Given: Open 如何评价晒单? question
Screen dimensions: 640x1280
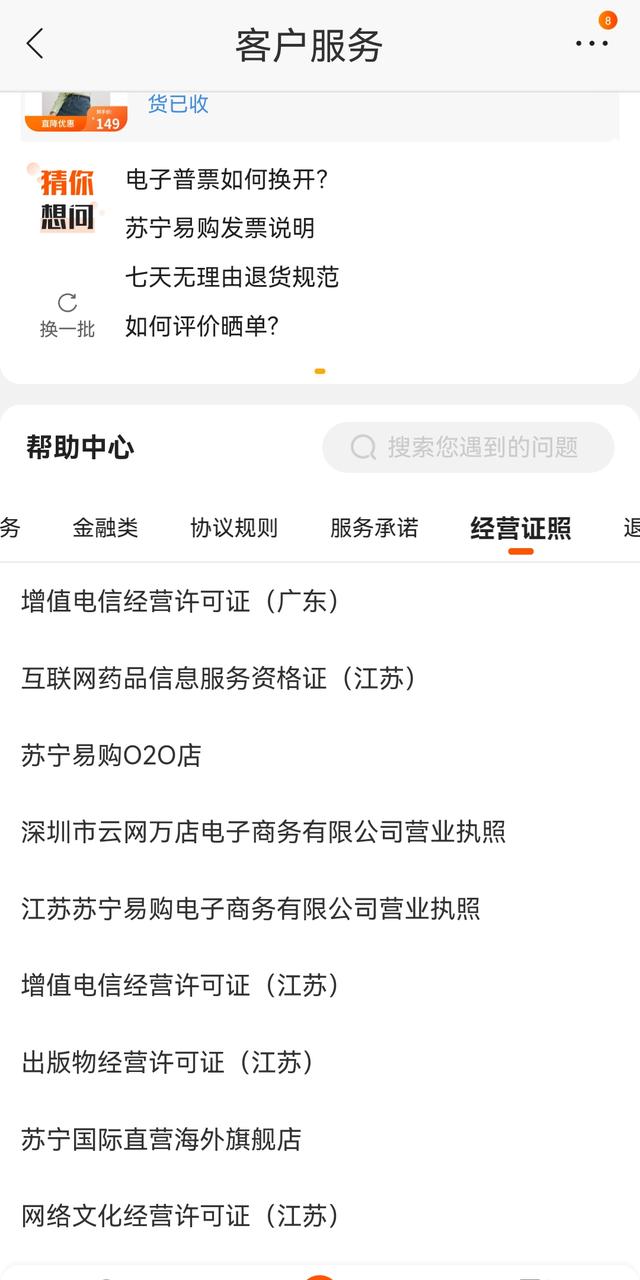Looking at the screenshot, I should pos(202,326).
